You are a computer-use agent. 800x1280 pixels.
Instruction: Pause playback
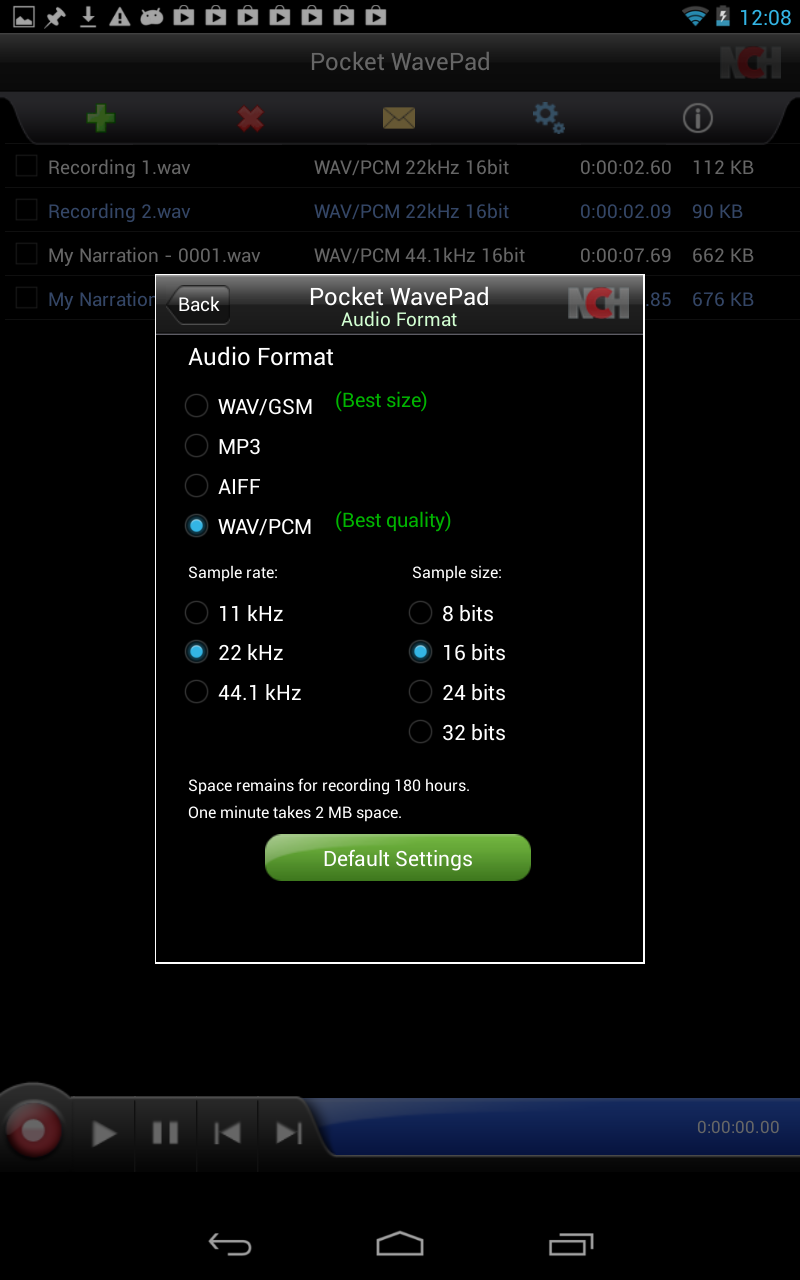[165, 1133]
